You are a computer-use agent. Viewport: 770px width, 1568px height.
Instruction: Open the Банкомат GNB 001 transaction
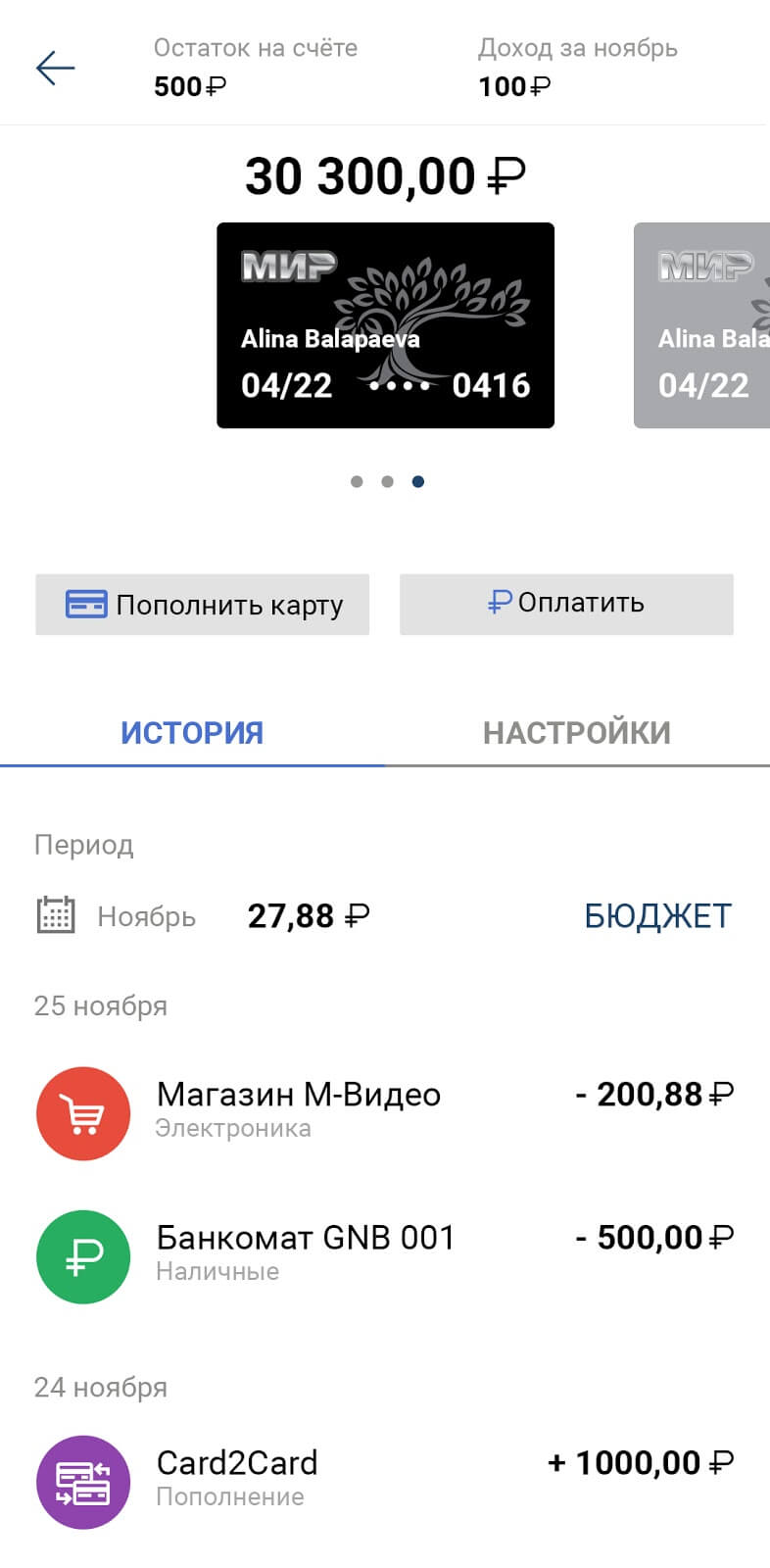pyautogui.click(x=384, y=1255)
